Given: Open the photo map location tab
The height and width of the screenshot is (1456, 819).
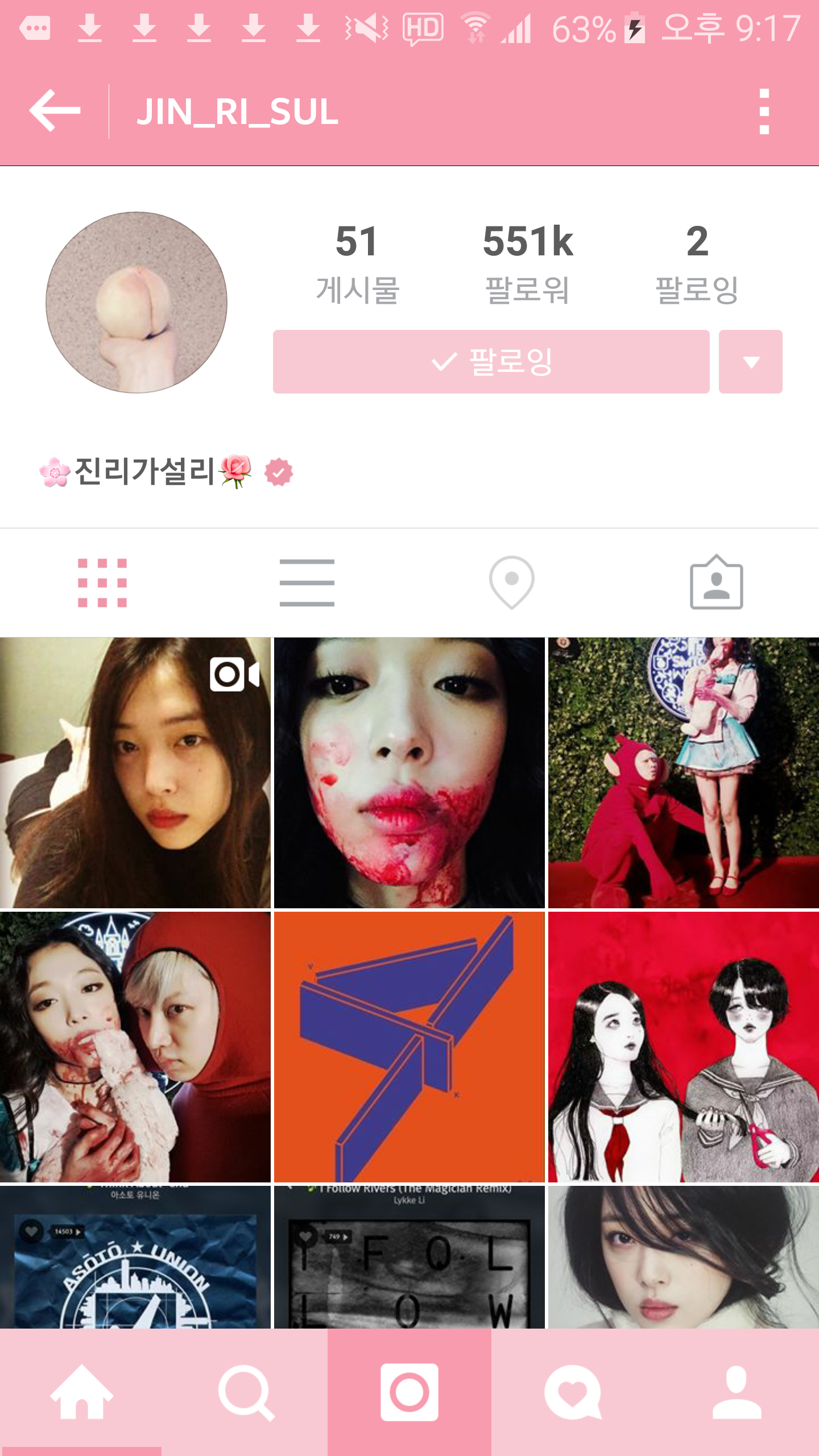Looking at the screenshot, I should pyautogui.click(x=511, y=582).
